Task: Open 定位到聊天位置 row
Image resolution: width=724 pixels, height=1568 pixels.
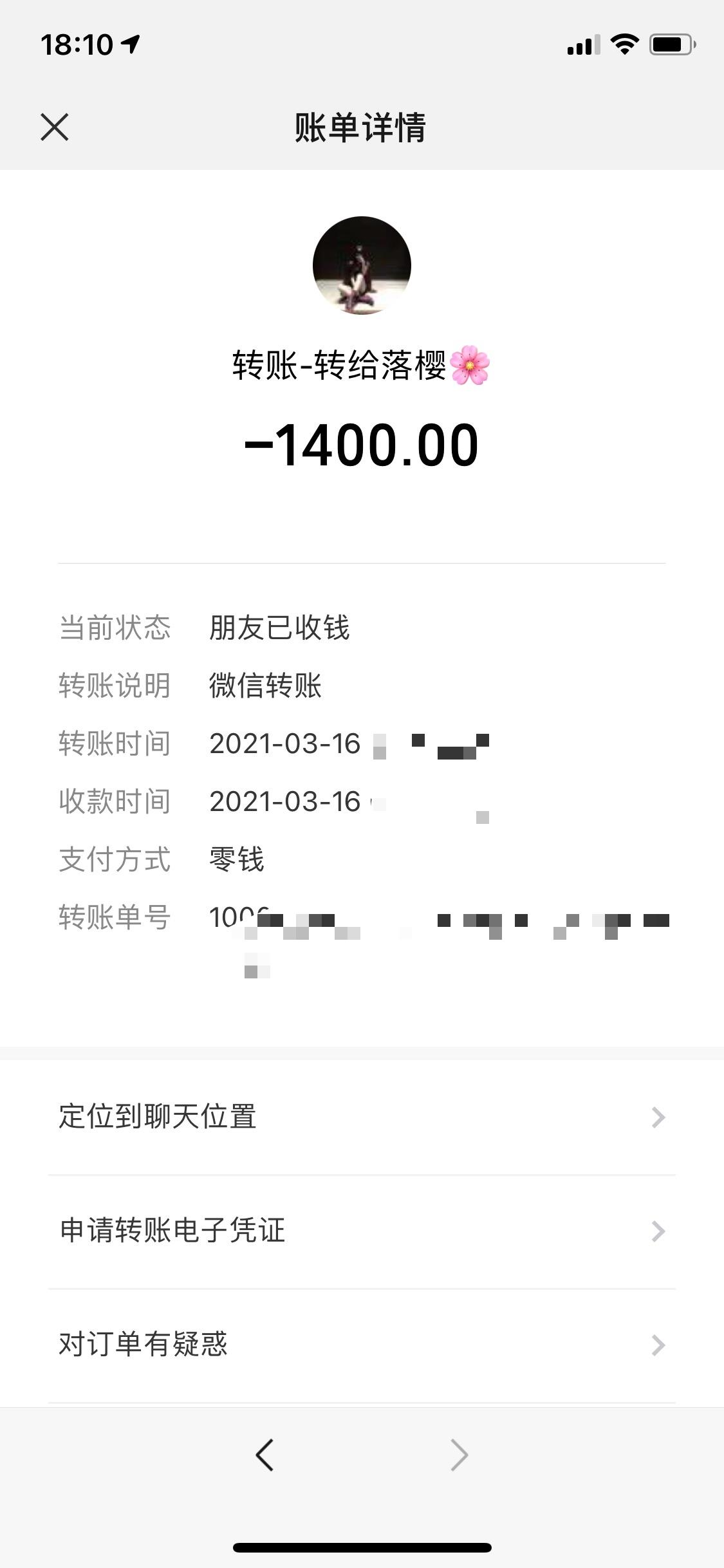Action: 362,1117
